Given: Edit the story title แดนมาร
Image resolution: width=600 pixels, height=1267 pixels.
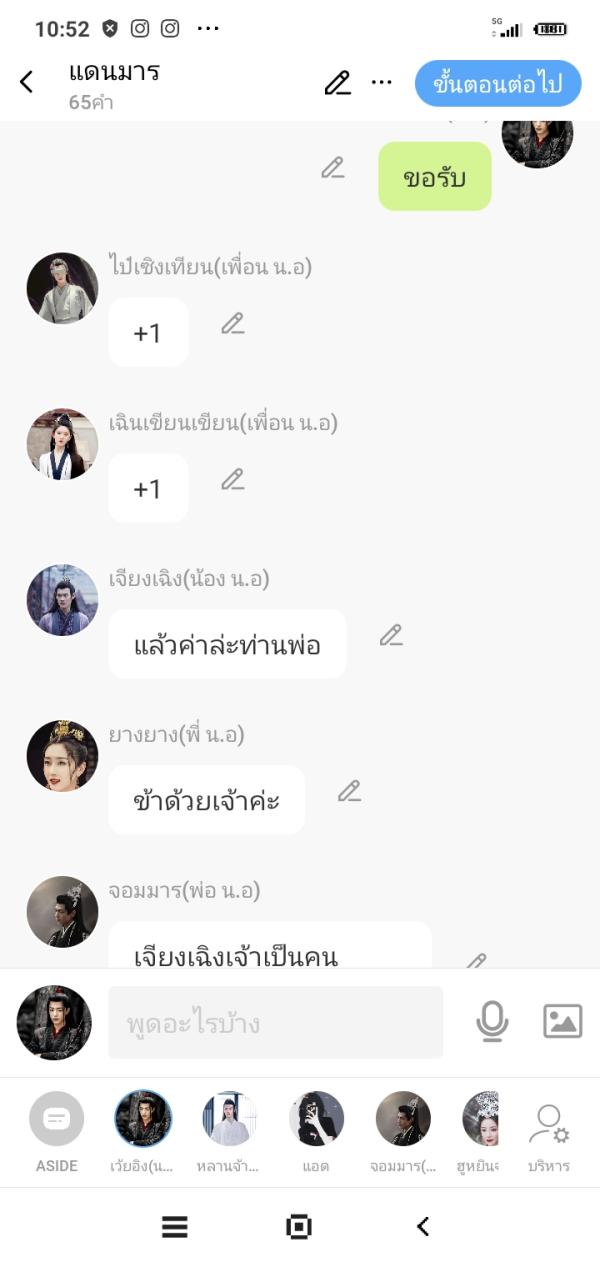Looking at the screenshot, I should pyautogui.click(x=338, y=83).
